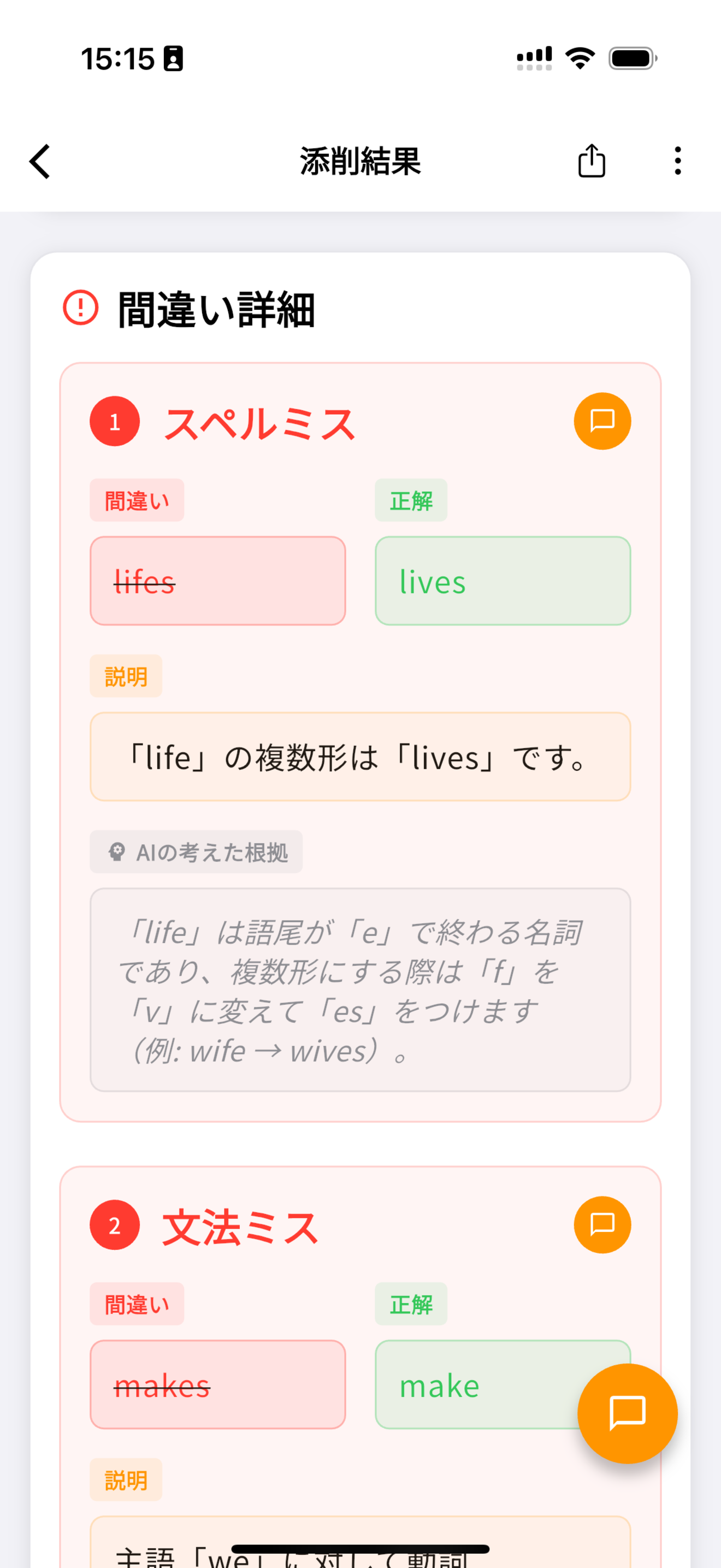The height and width of the screenshot is (1568, 721).
Task: Open the three-dot overflow menu
Action: pos(677,161)
